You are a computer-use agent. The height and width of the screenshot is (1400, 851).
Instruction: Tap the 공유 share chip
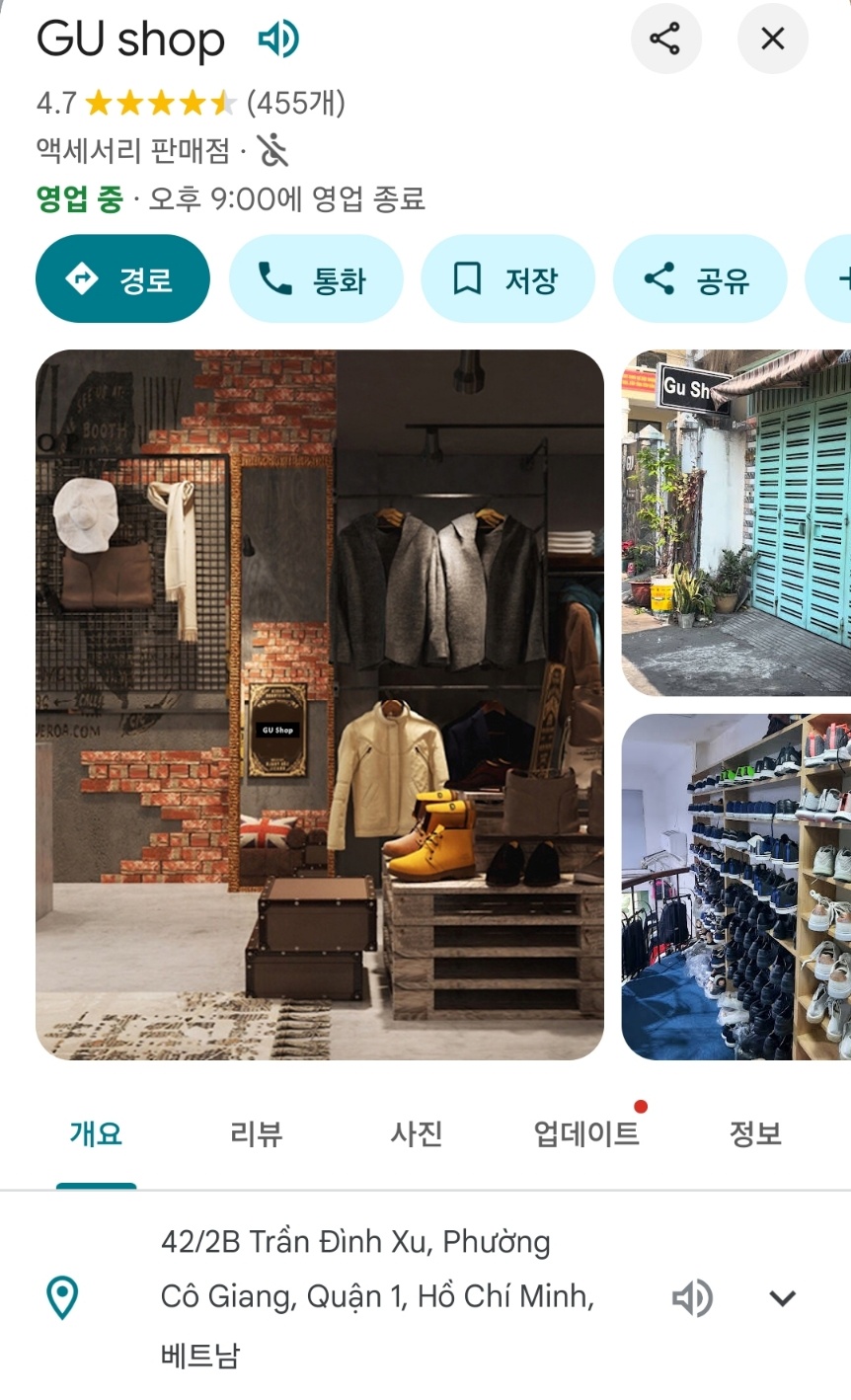pos(699,279)
